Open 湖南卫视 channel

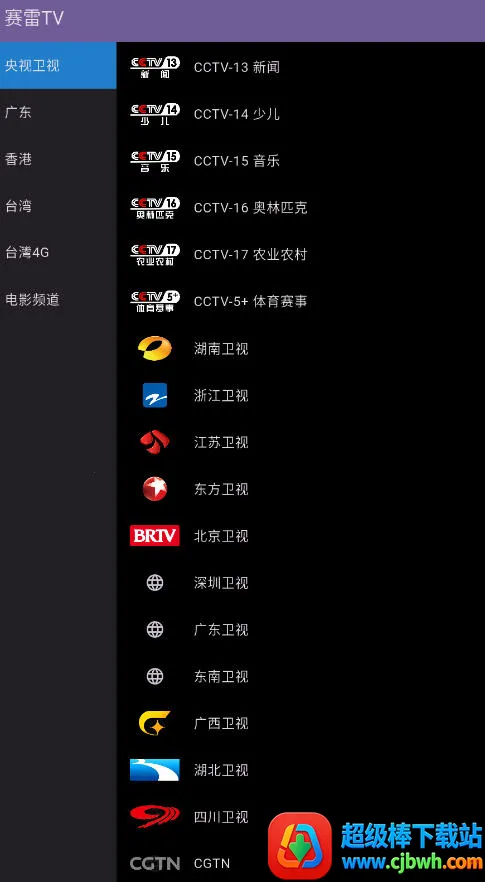[x=300, y=349]
